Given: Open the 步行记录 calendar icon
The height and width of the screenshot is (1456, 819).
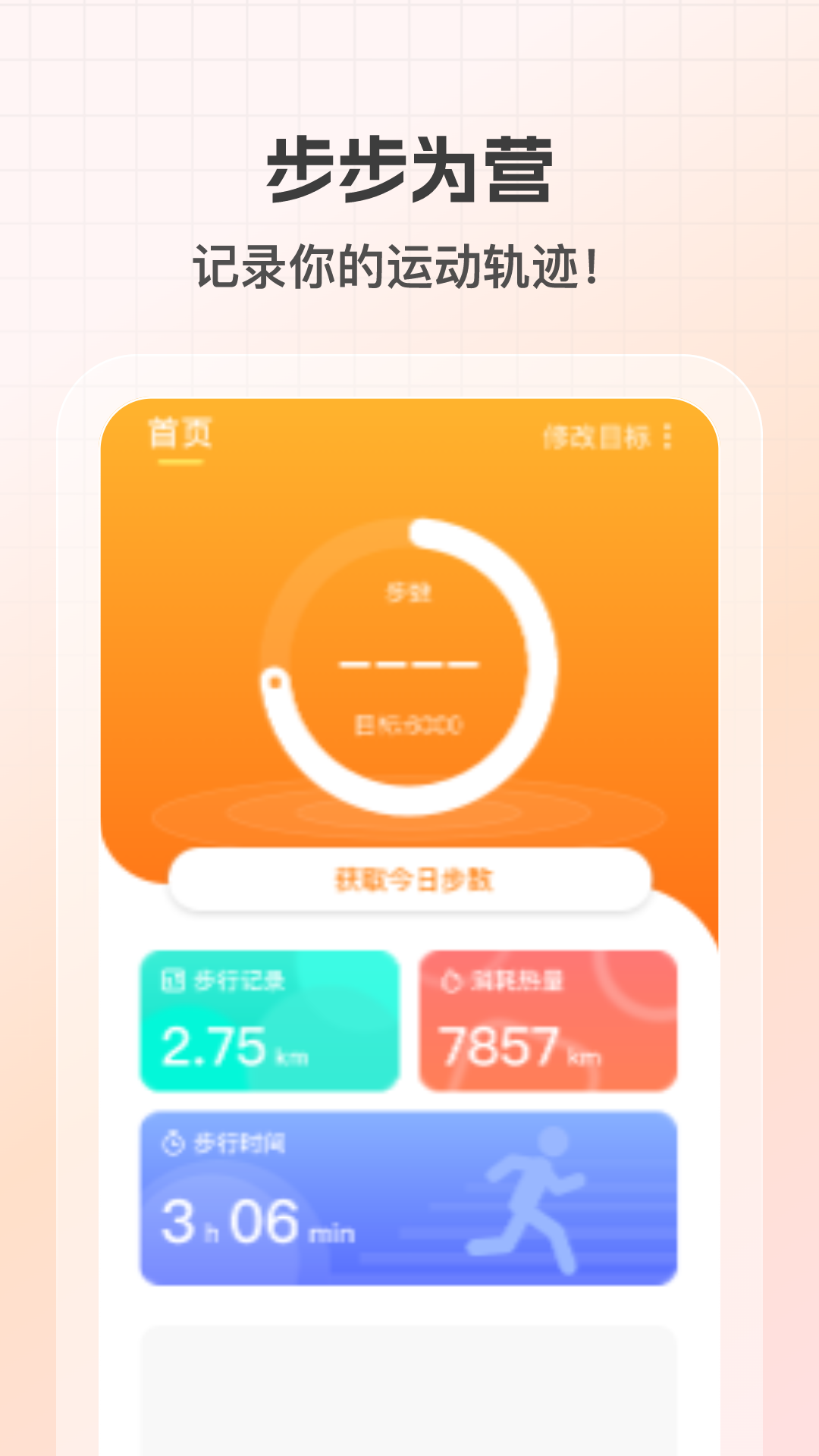Looking at the screenshot, I should click(173, 979).
